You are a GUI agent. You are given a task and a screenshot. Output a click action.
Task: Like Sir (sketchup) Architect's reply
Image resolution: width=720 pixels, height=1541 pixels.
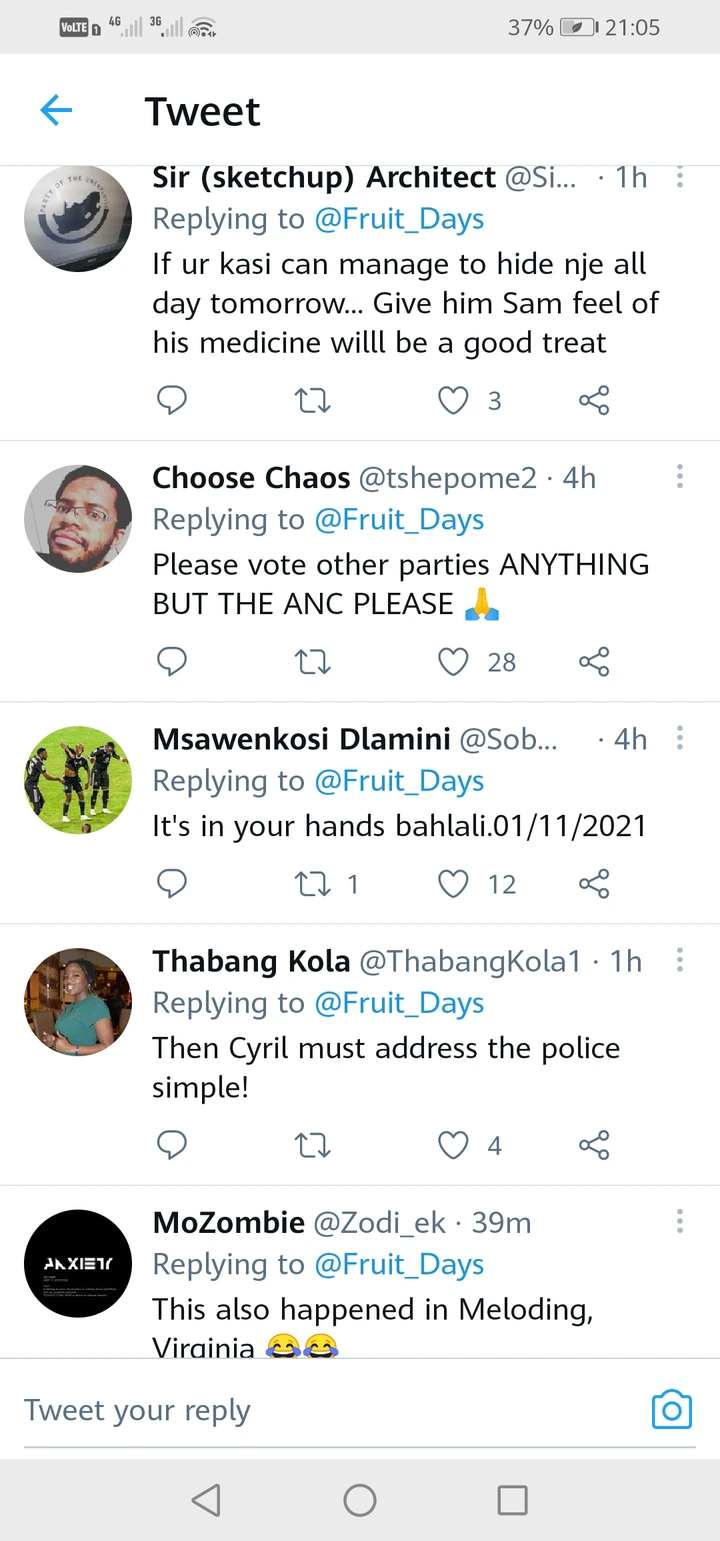click(454, 401)
